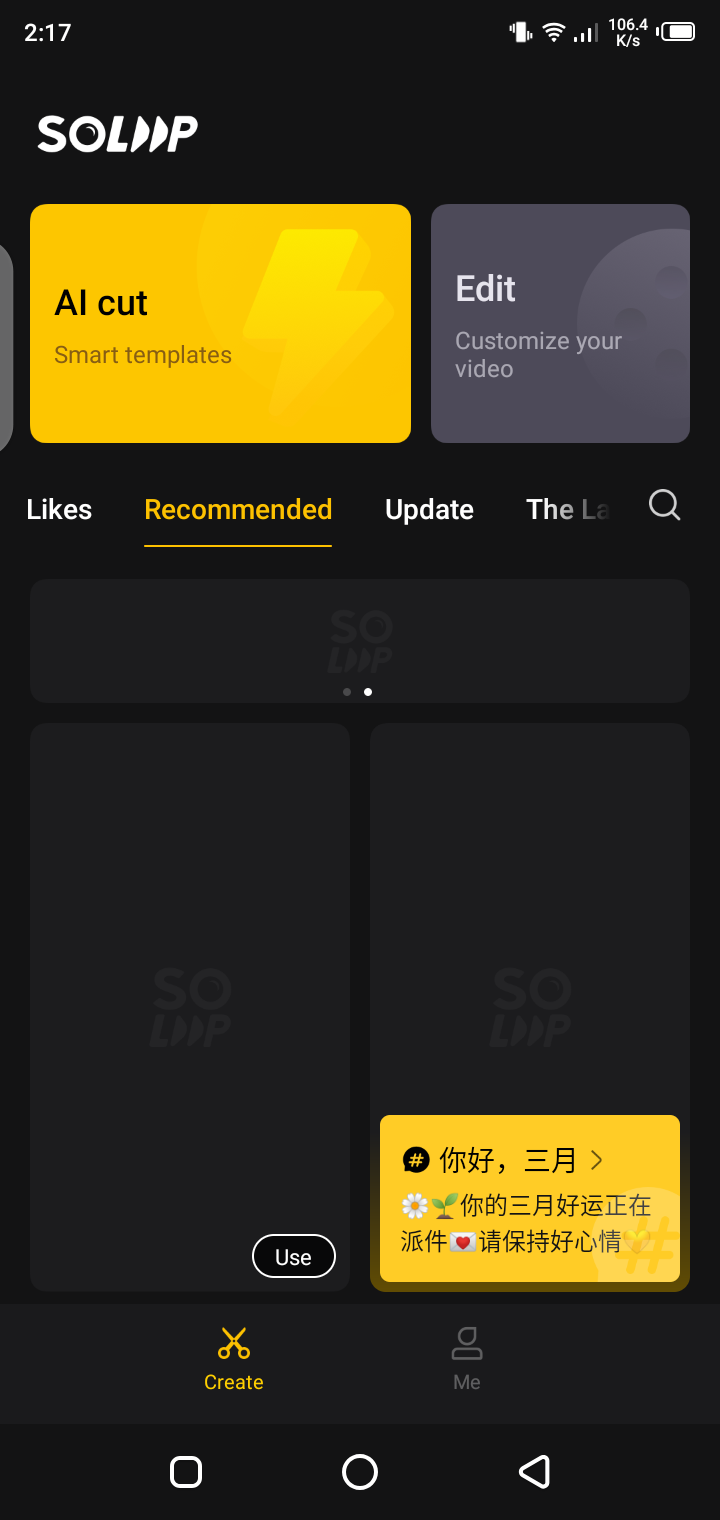Tap the Use button on the template
This screenshot has height=1520, width=720.
[x=293, y=1257]
